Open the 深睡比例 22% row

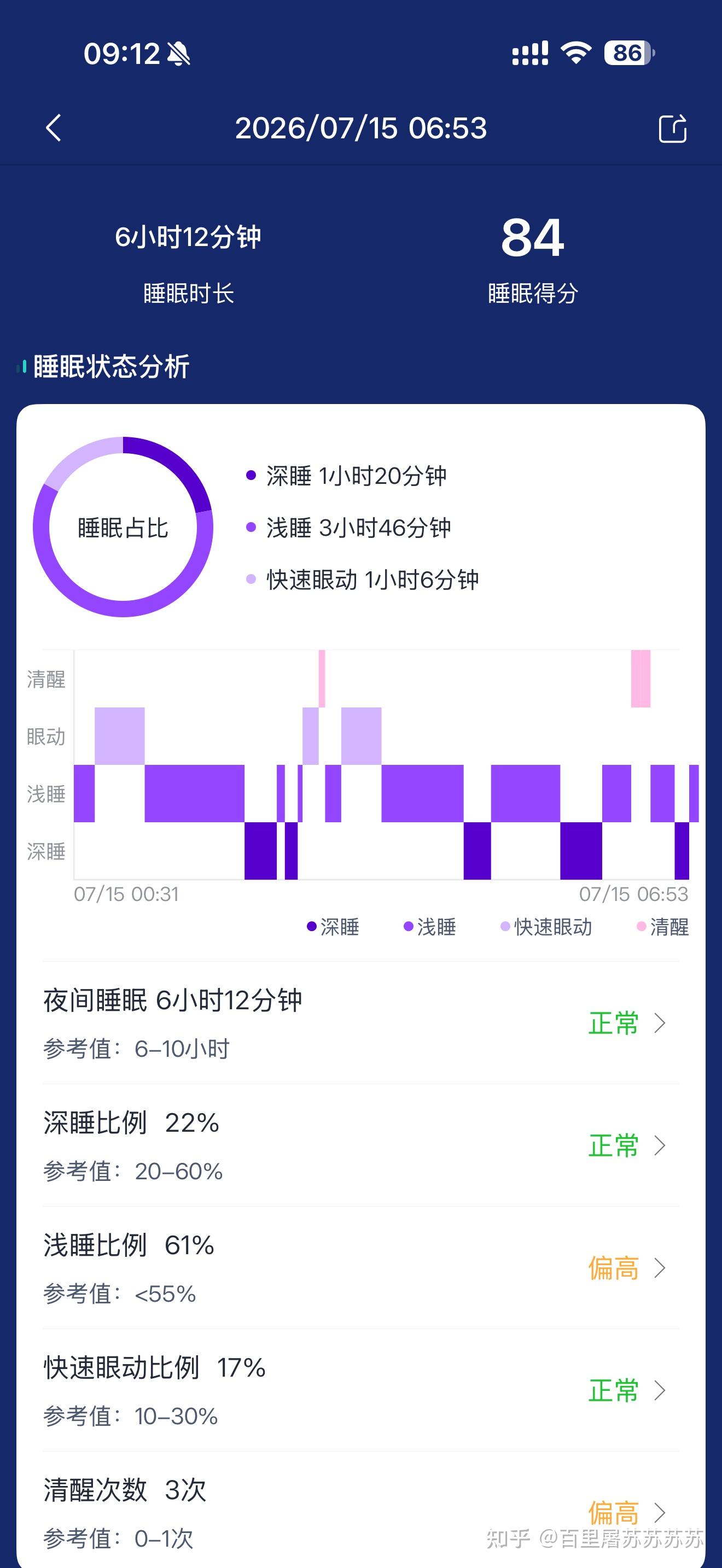coord(360,1145)
